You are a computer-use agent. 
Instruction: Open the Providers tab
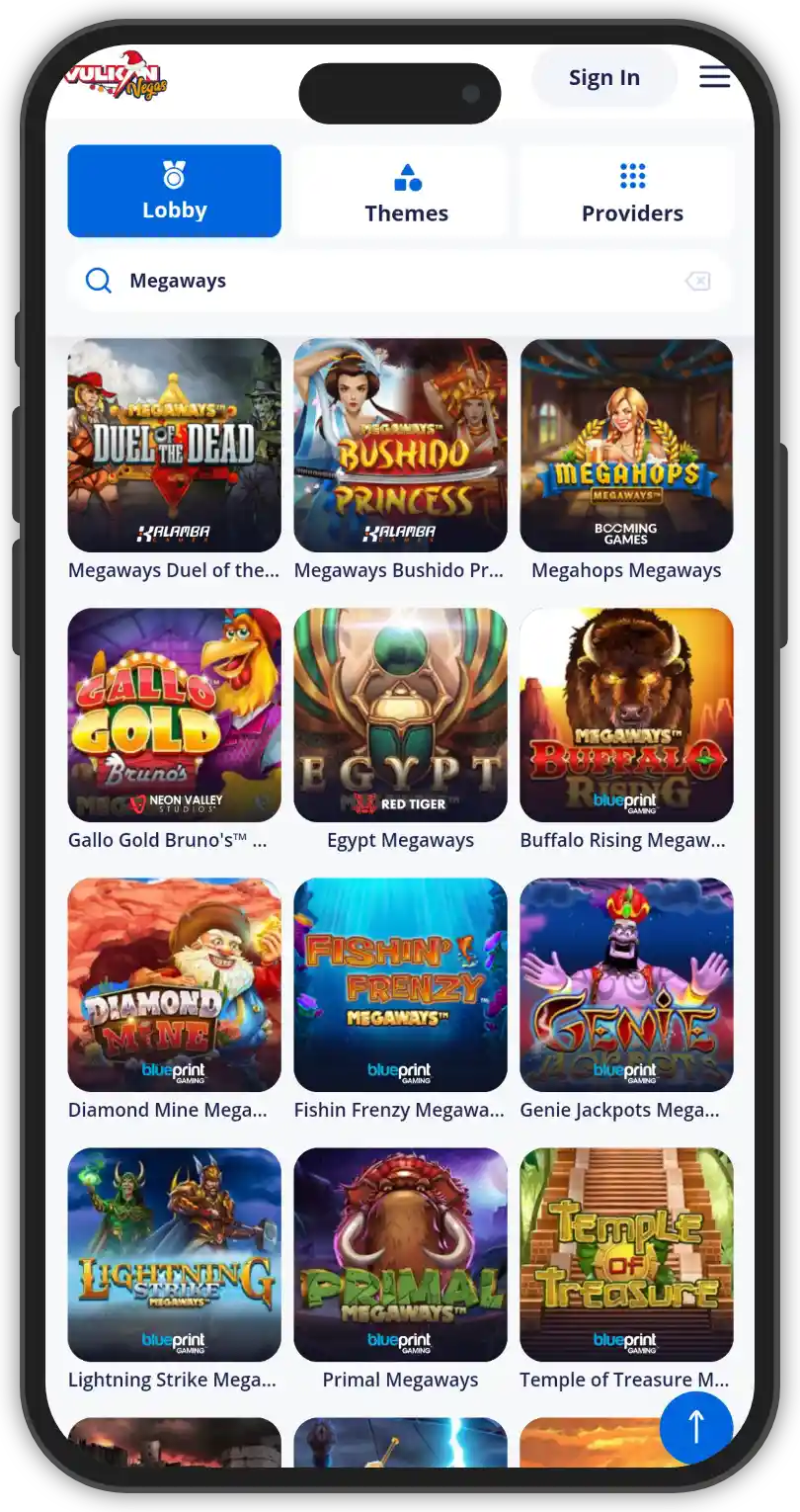coord(632,192)
